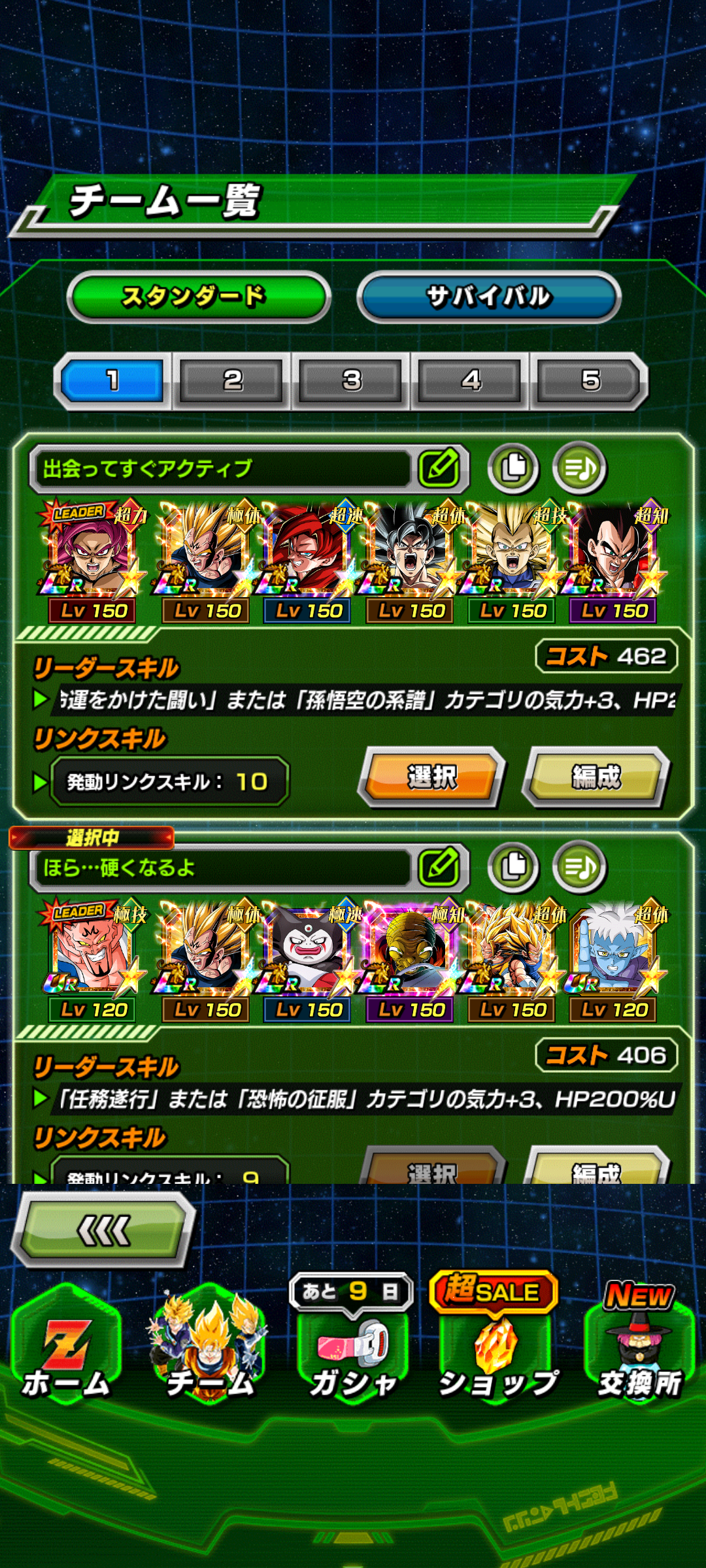This screenshot has width=706, height=1568.
Task: Tap 編成 for the cost 462 team
Action: coord(596,777)
